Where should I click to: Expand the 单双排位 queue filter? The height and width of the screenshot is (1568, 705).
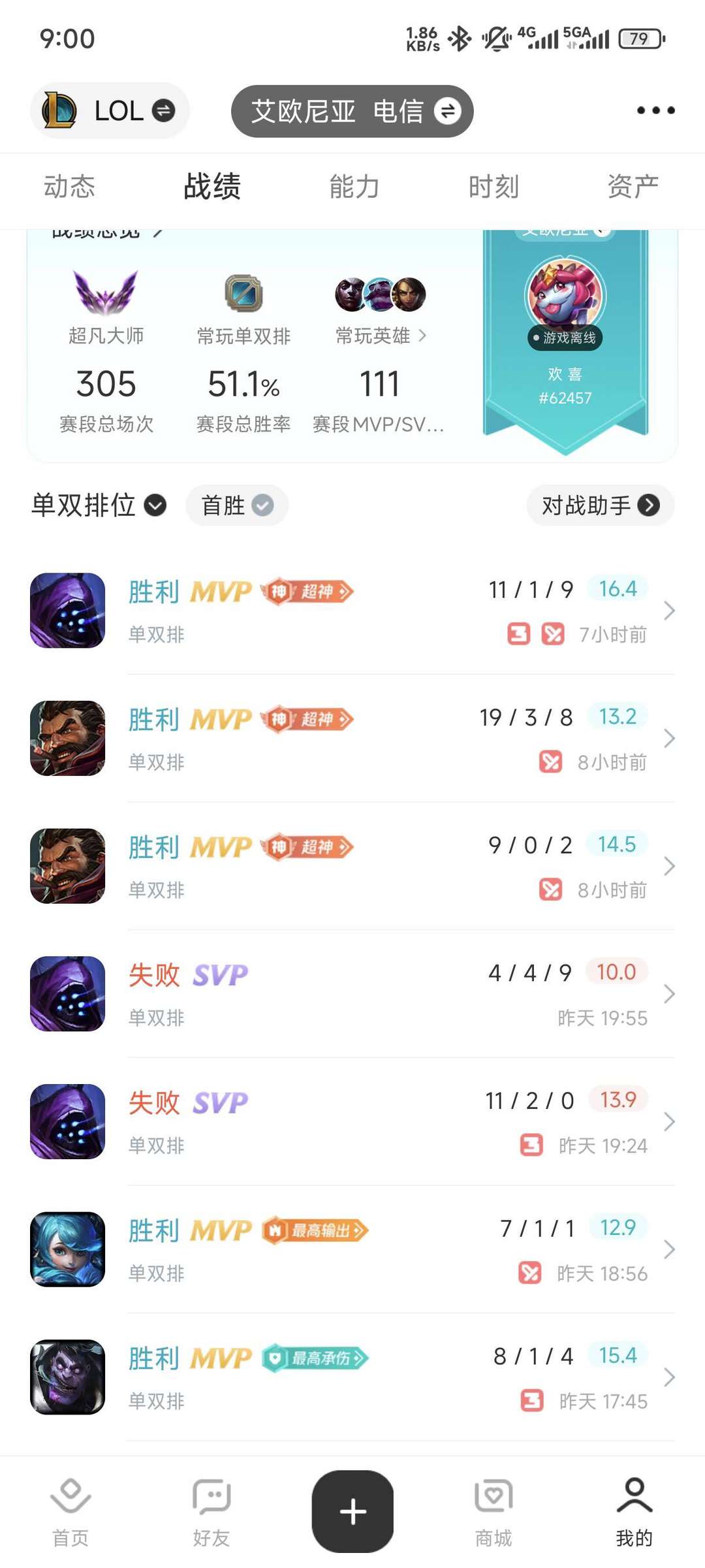(99, 505)
